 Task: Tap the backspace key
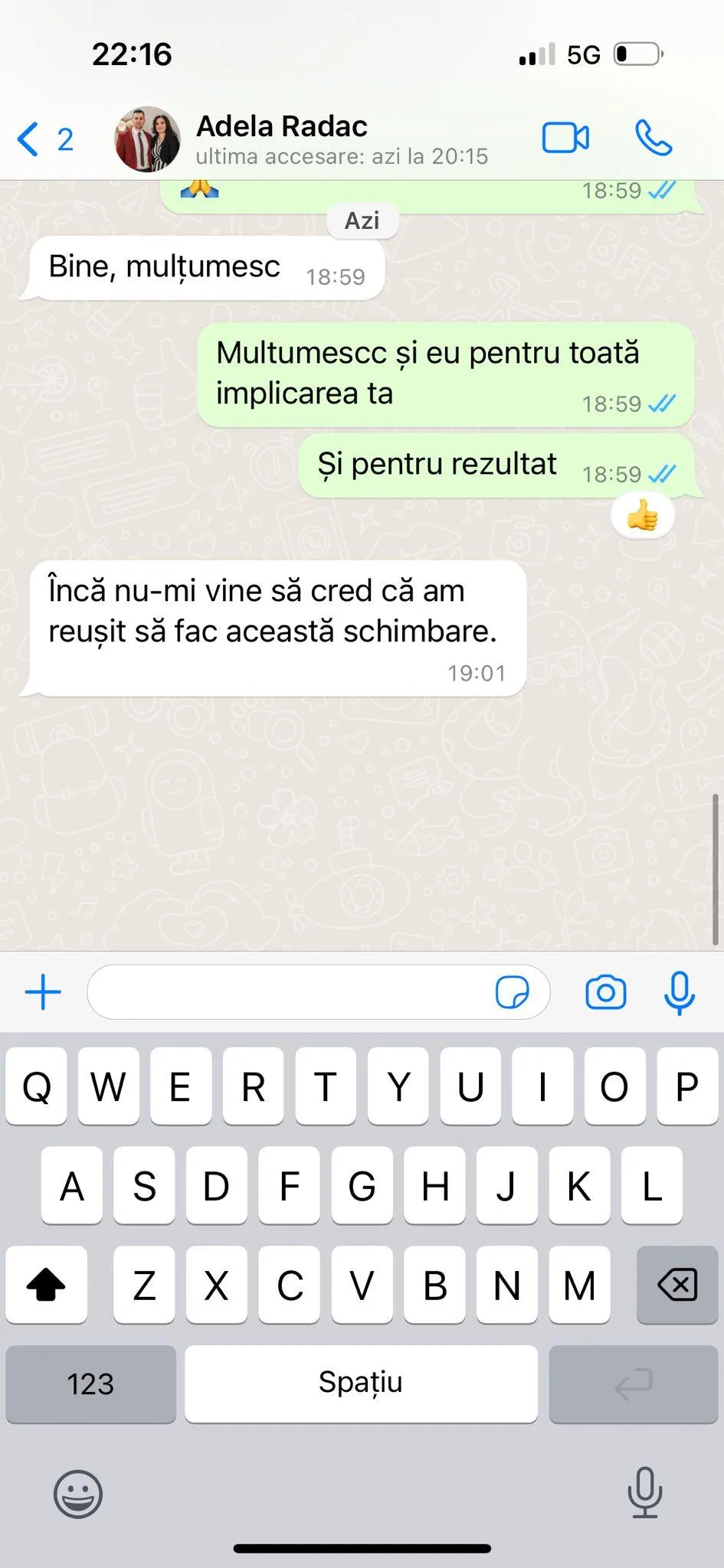(x=676, y=1285)
